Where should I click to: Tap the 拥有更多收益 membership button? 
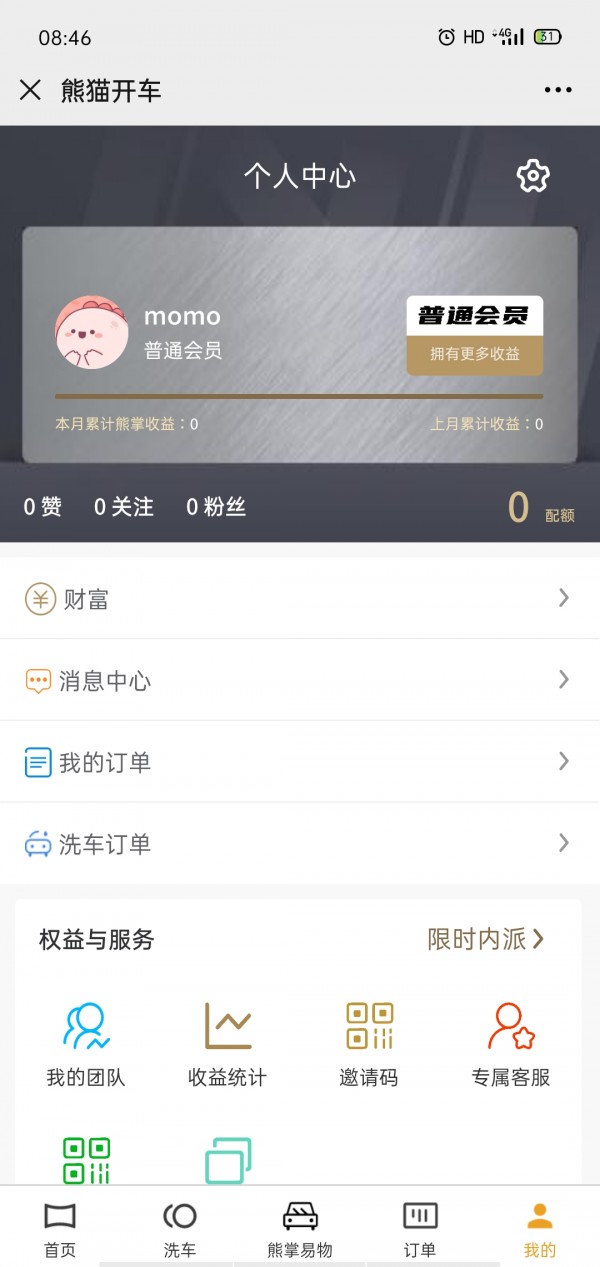(x=475, y=354)
